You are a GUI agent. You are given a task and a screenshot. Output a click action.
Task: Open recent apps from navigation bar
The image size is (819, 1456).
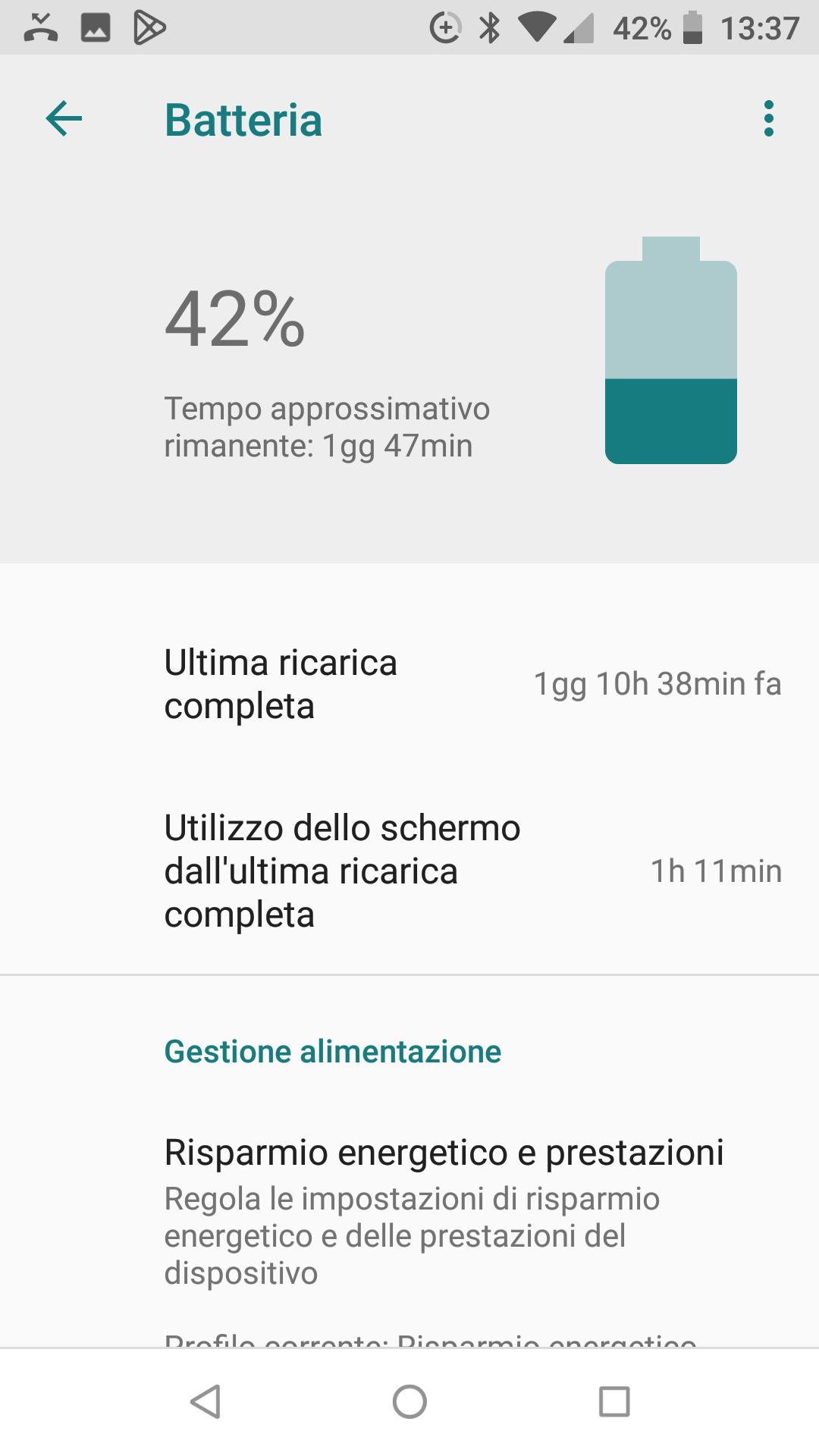[614, 1401]
